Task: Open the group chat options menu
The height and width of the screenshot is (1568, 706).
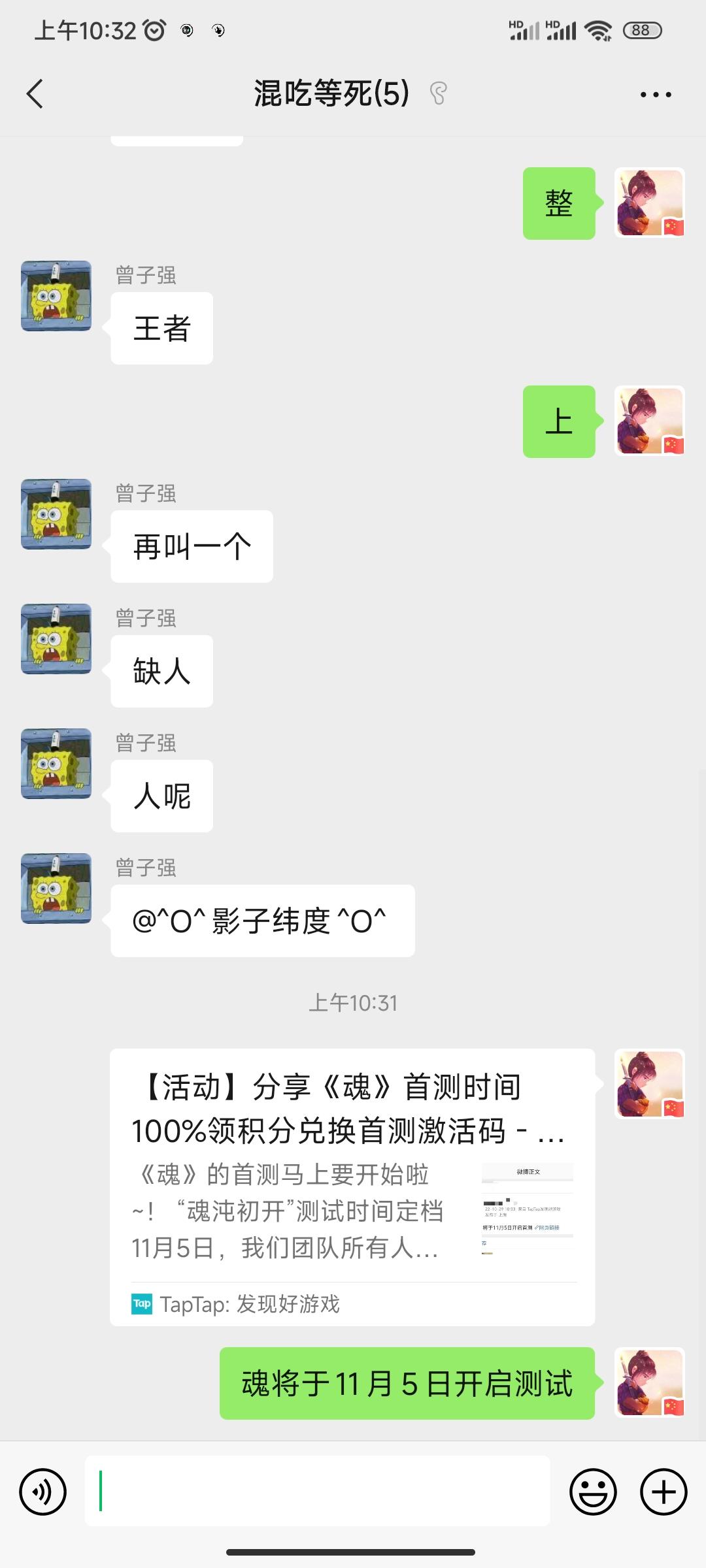Action: pyautogui.click(x=655, y=95)
